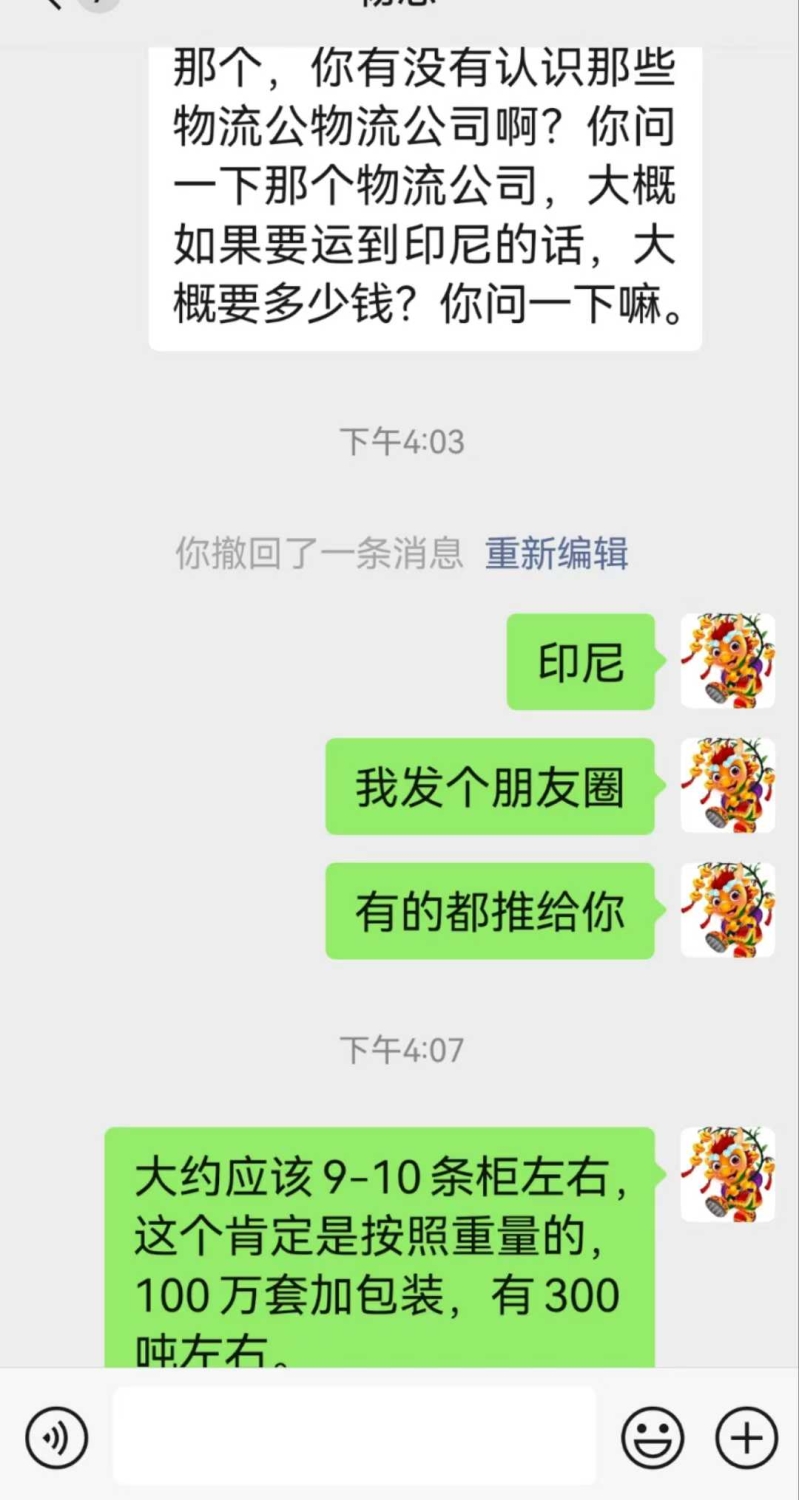Open profile avatar beside 印尼 message
The image size is (799, 1500).
[x=727, y=661]
